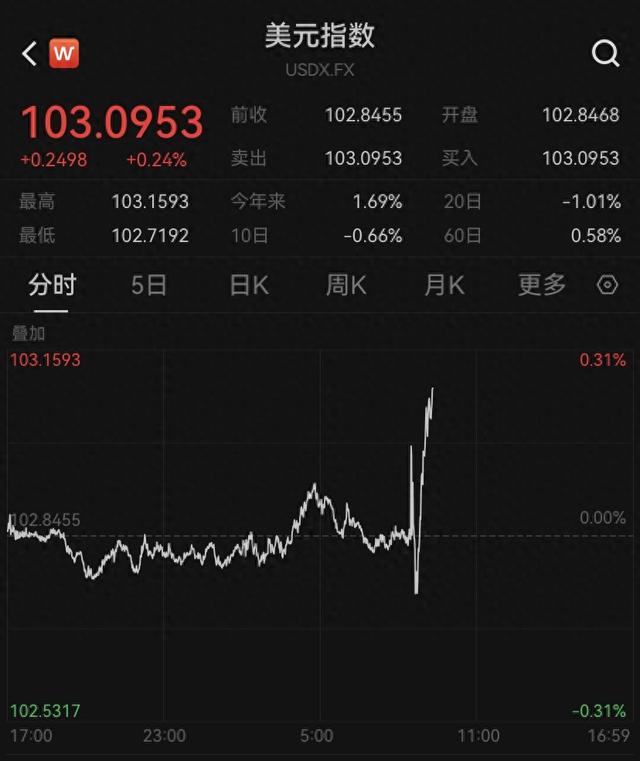640x761 pixels.
Task: Open the 更多 chart options
Action: (542, 285)
